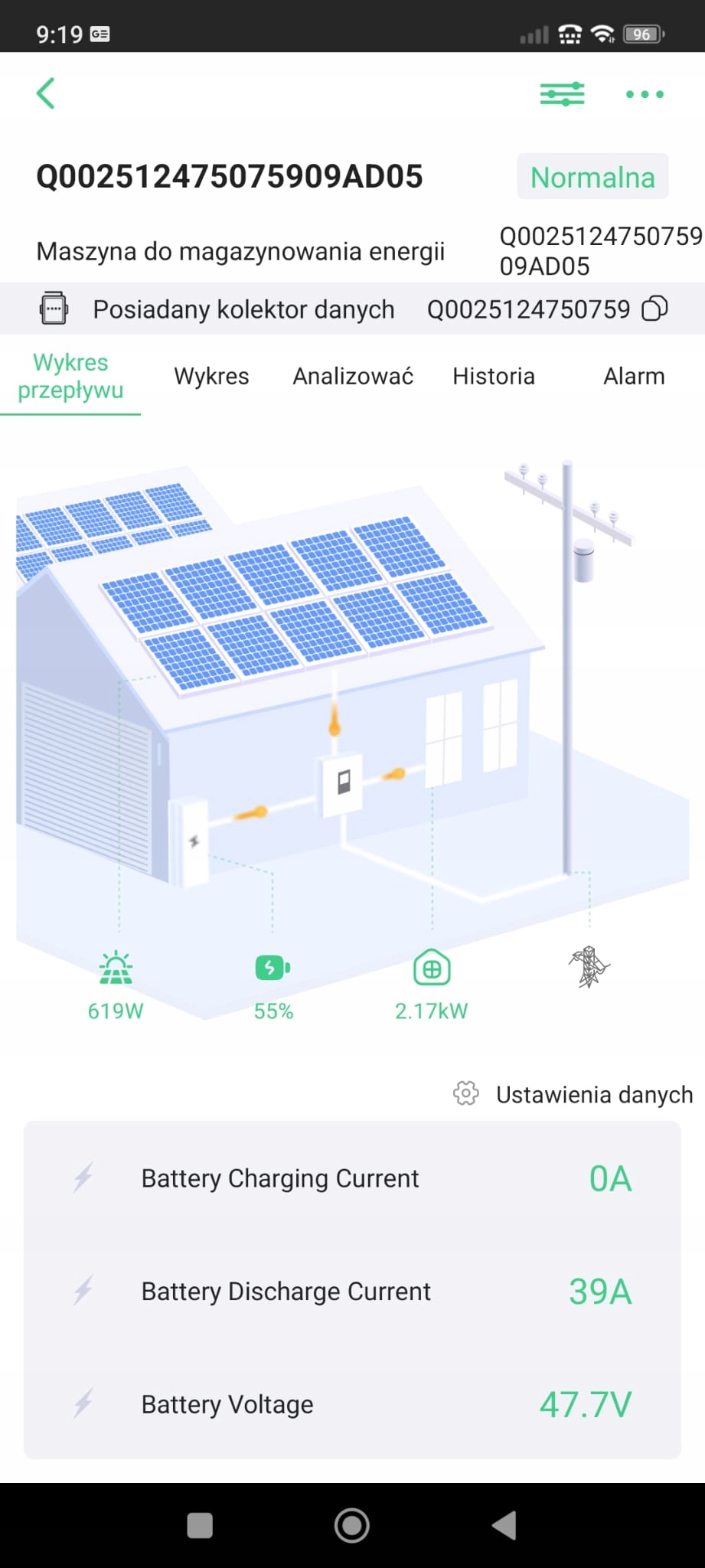Viewport: 705px width, 1568px height.
Task: Open the three-dot overflow menu
Action: point(645,94)
